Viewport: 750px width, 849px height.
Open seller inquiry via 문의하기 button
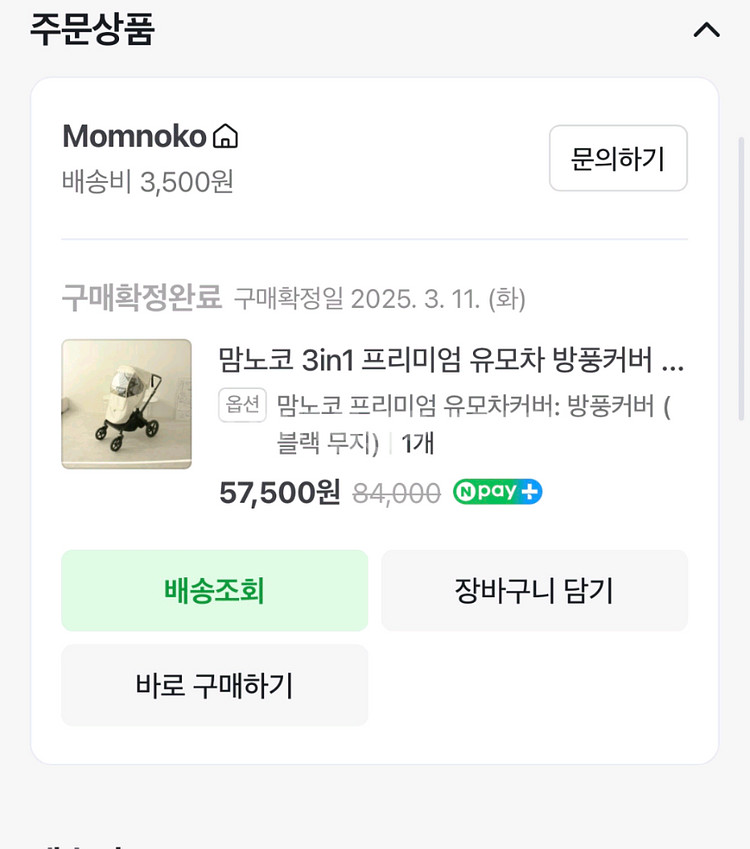tap(617, 158)
